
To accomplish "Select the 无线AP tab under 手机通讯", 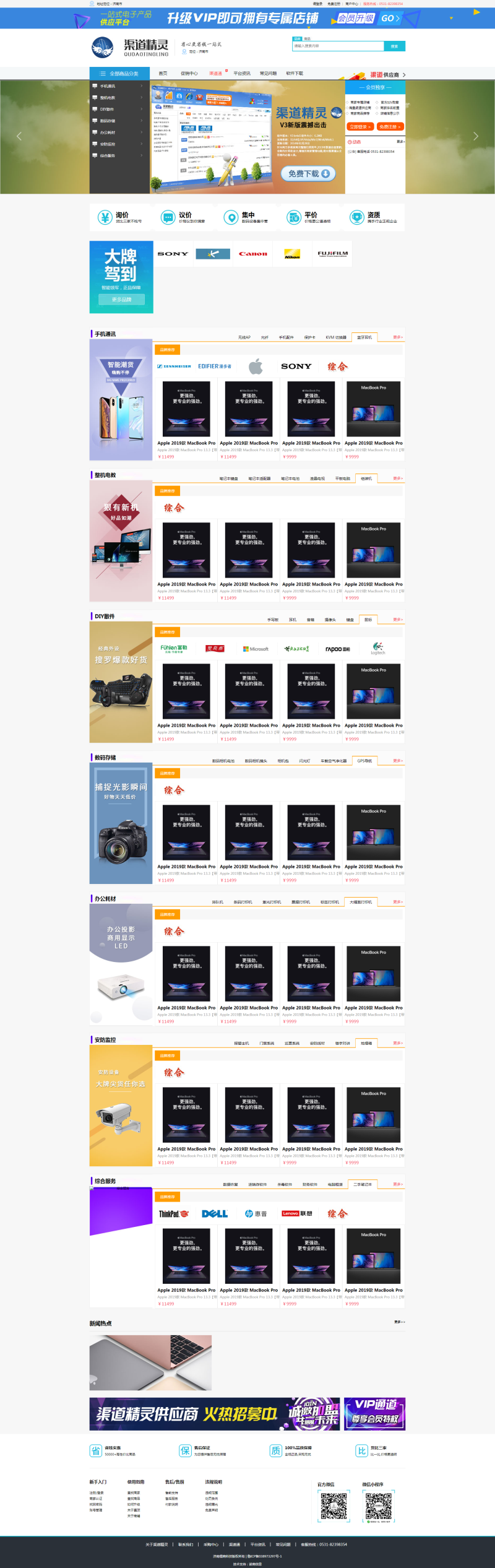I will (244, 337).
